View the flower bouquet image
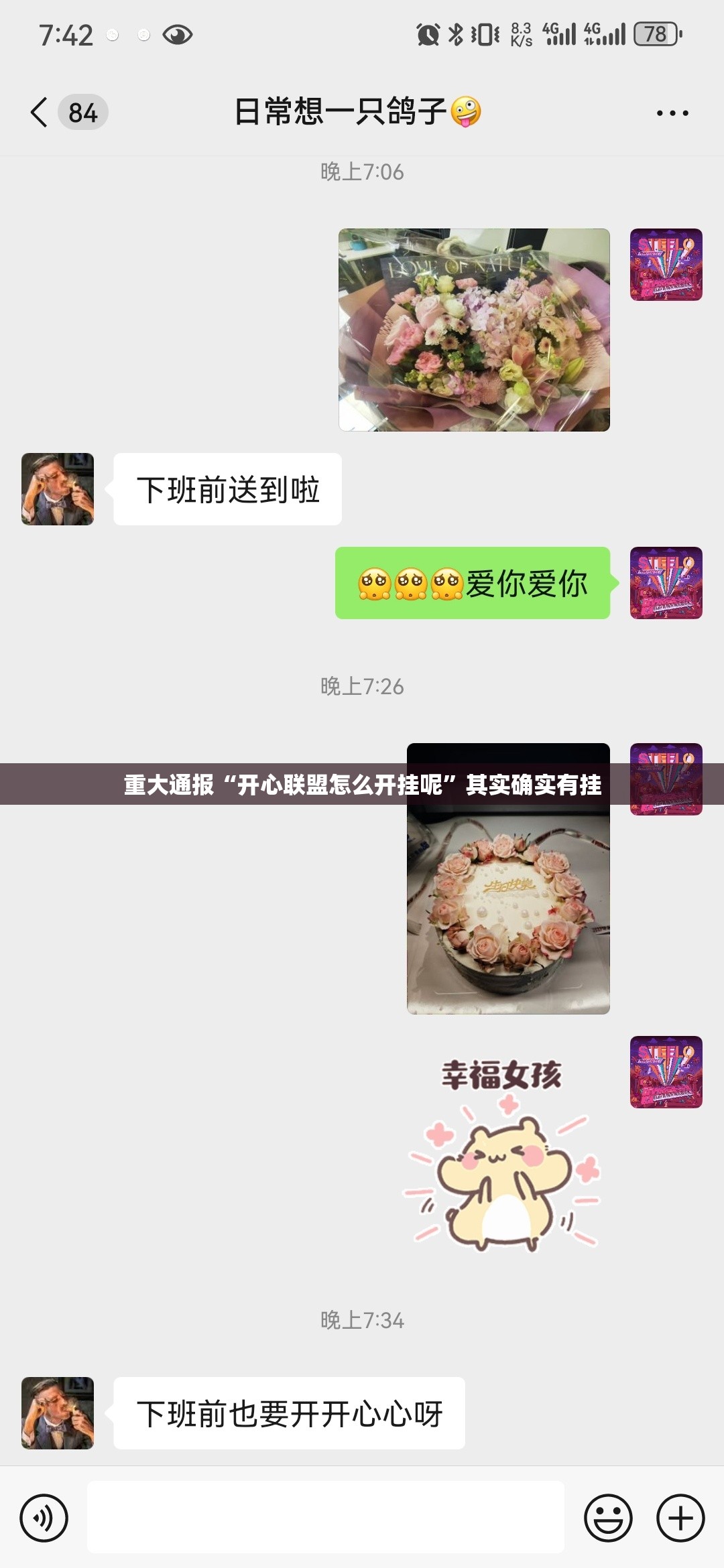Screen dimensions: 724x1568 point(474,330)
